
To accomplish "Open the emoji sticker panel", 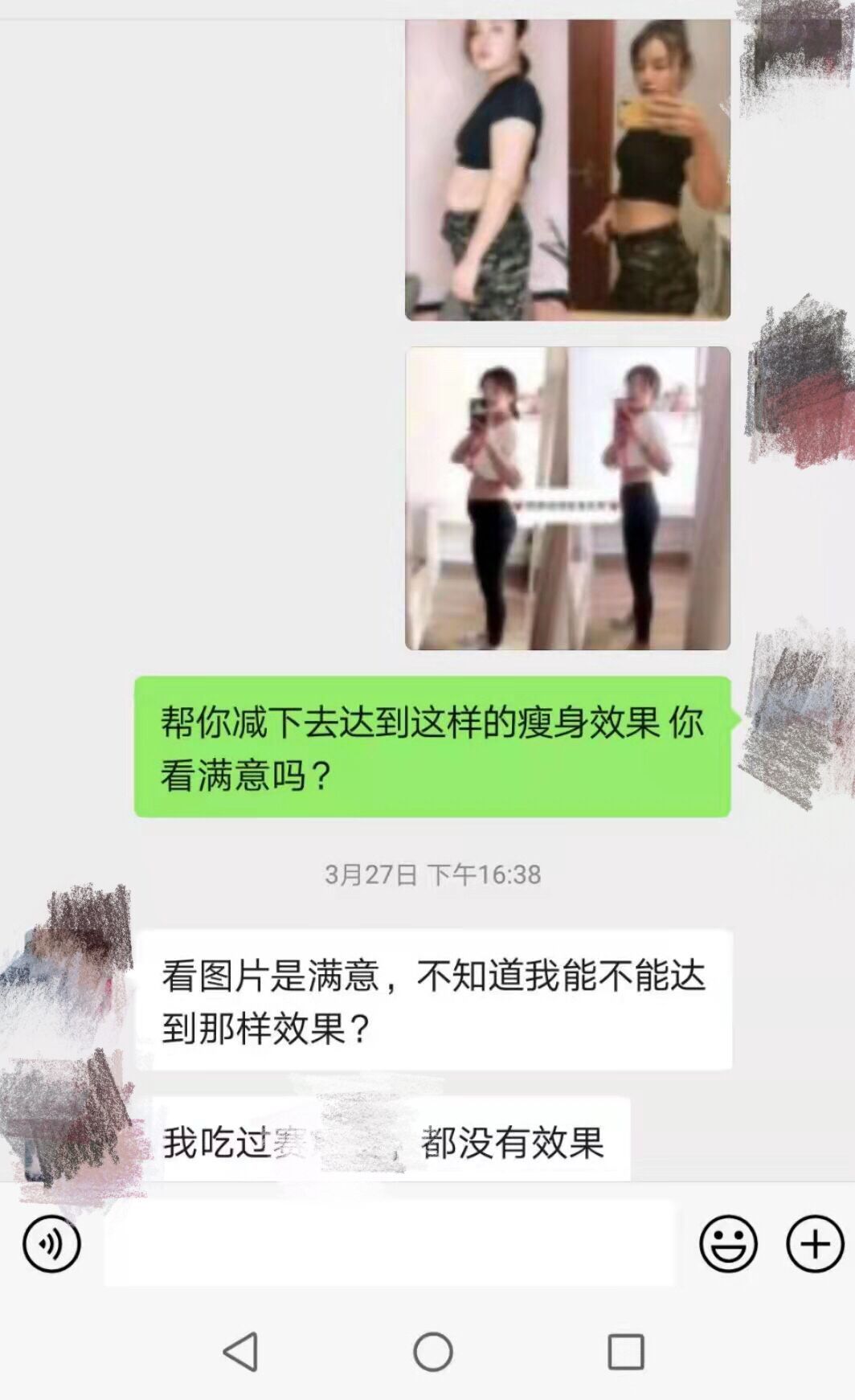I will tap(728, 1244).
